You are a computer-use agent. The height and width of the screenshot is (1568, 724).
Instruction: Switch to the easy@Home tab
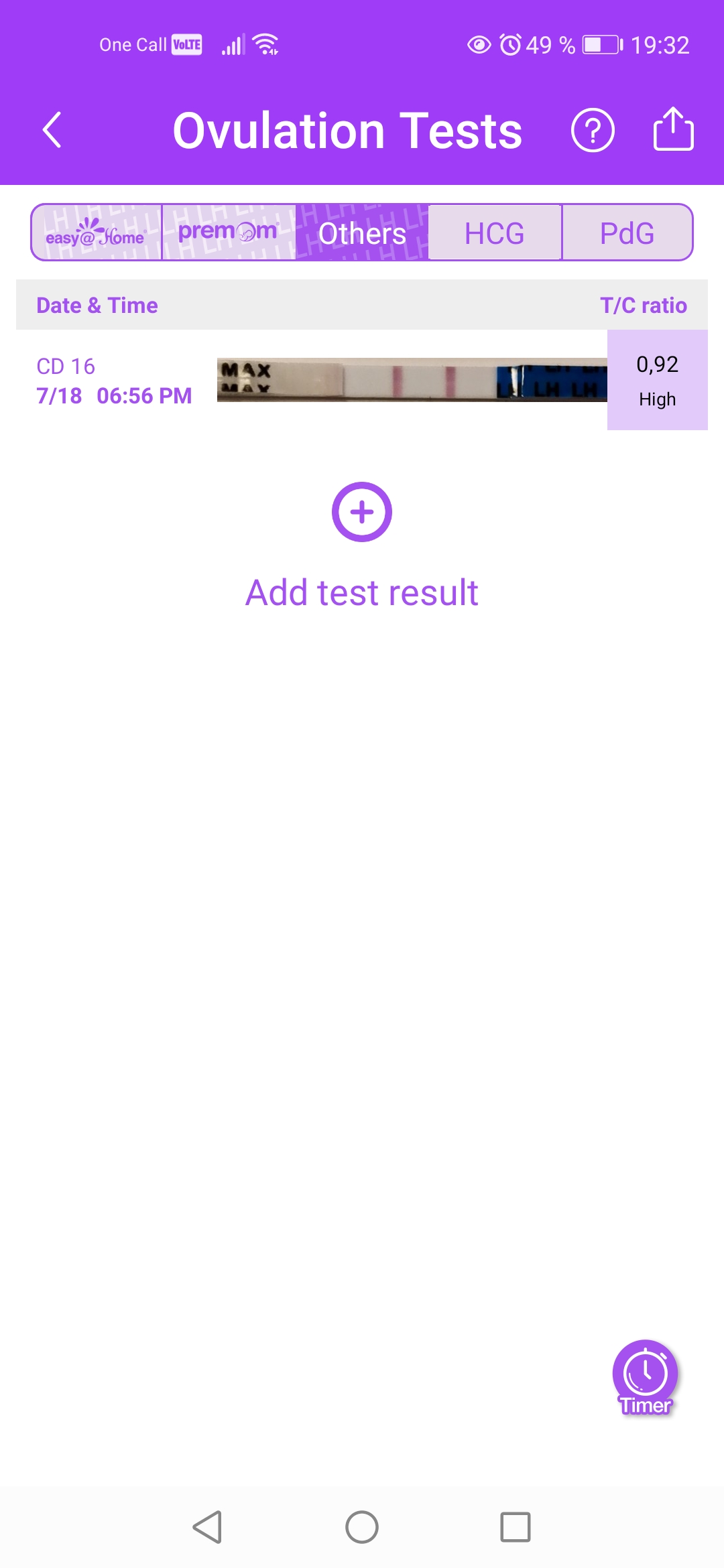point(96,233)
